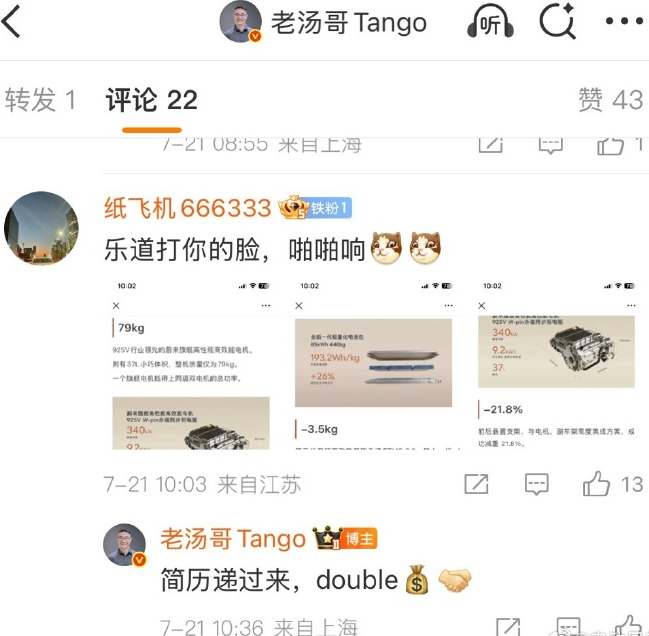Screen dimensions: 649x636
Task: Reply to 纸飞机666333's comment
Action: pos(537,485)
